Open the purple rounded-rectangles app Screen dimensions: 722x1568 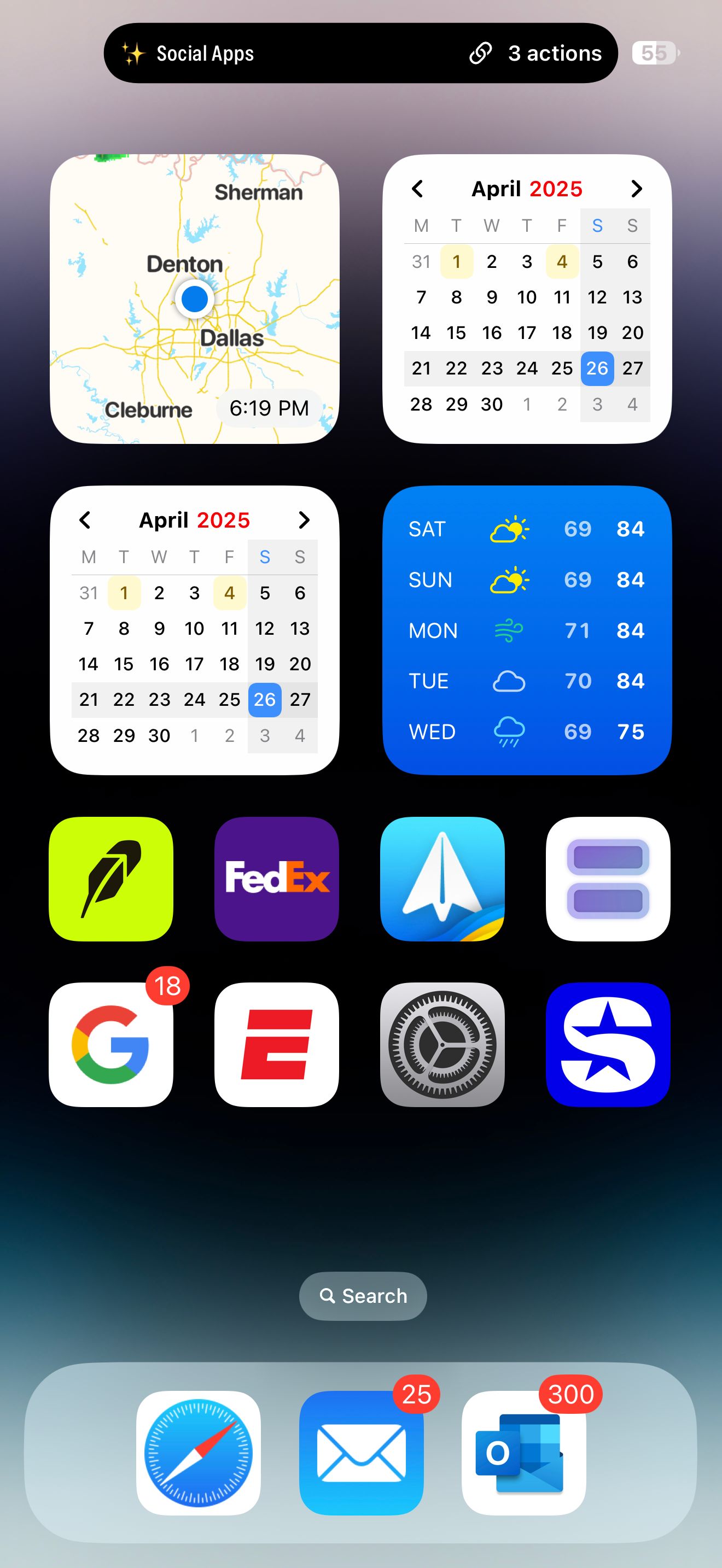click(x=607, y=880)
